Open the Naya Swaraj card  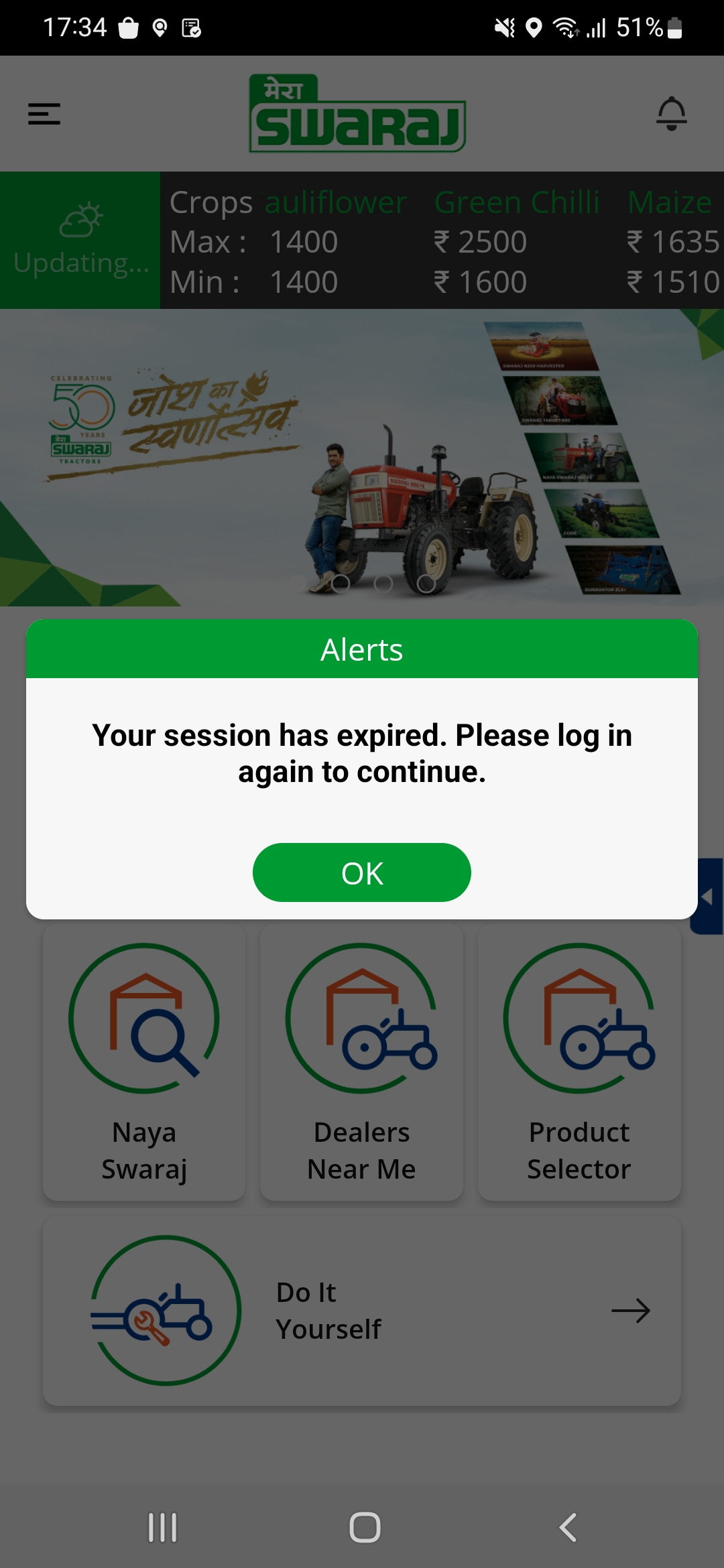pos(144,1062)
